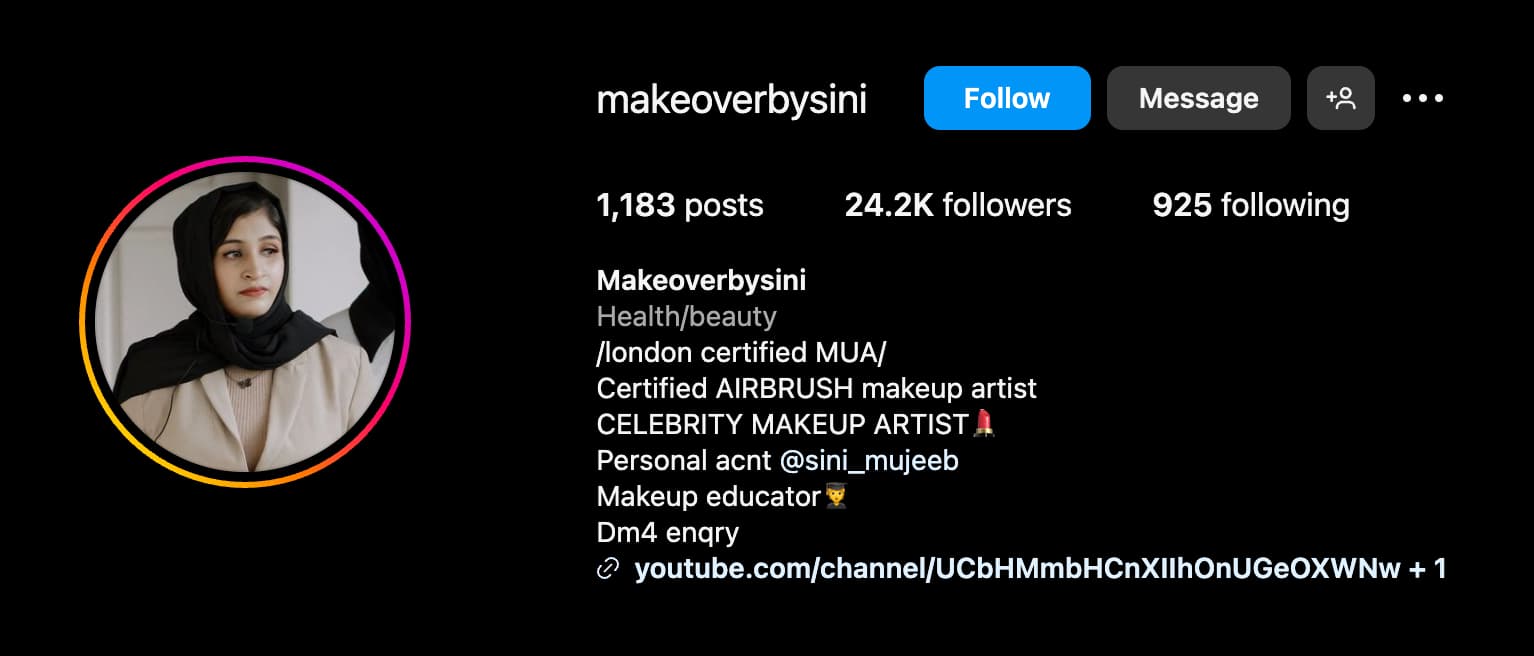This screenshot has height=656, width=1534.
Task: Follow the makeoverbysini account
Action: (x=1006, y=98)
